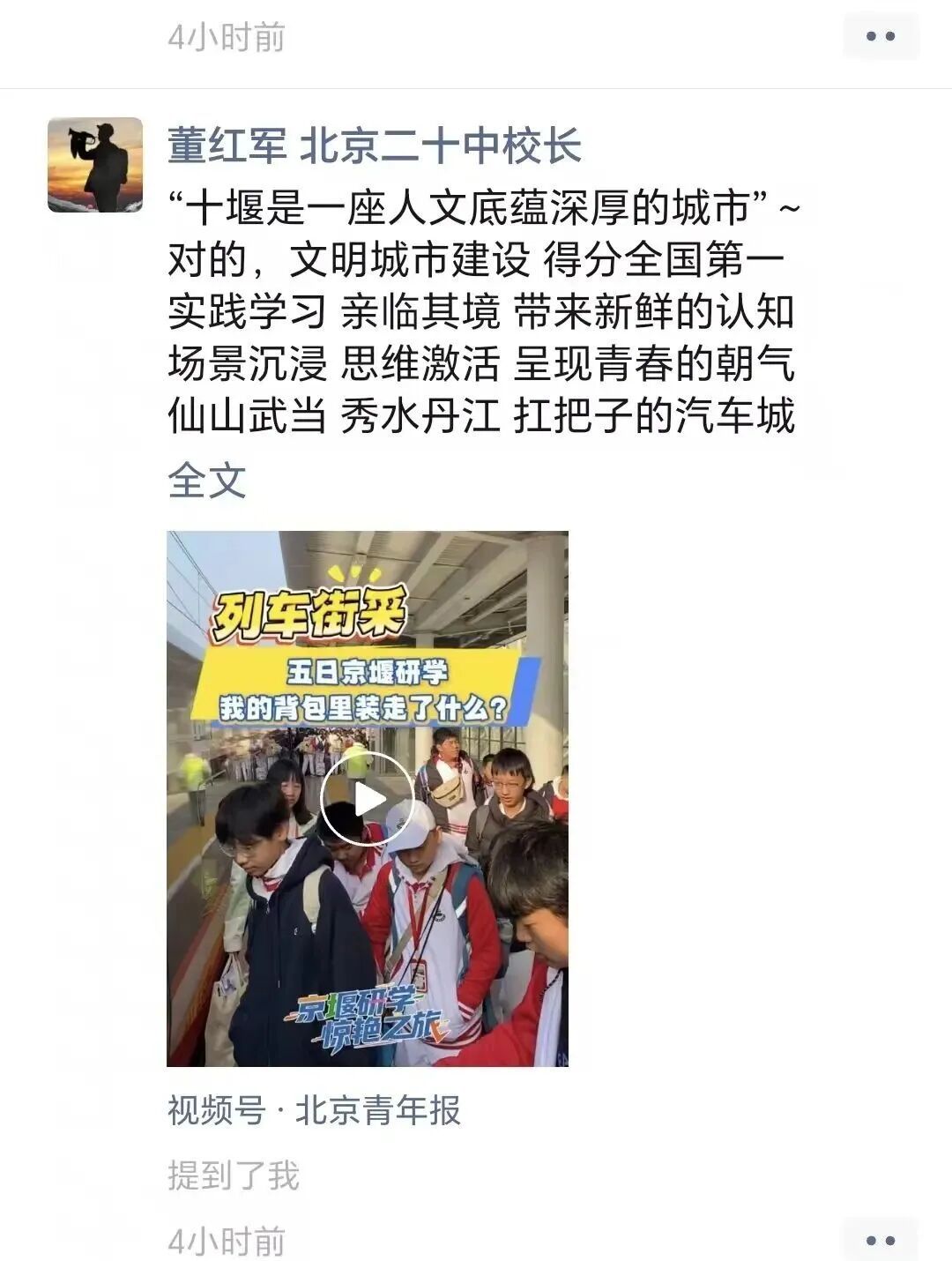The height and width of the screenshot is (1261, 952).
Task: Play the 列车街采 video
Action: pyautogui.click(x=368, y=799)
